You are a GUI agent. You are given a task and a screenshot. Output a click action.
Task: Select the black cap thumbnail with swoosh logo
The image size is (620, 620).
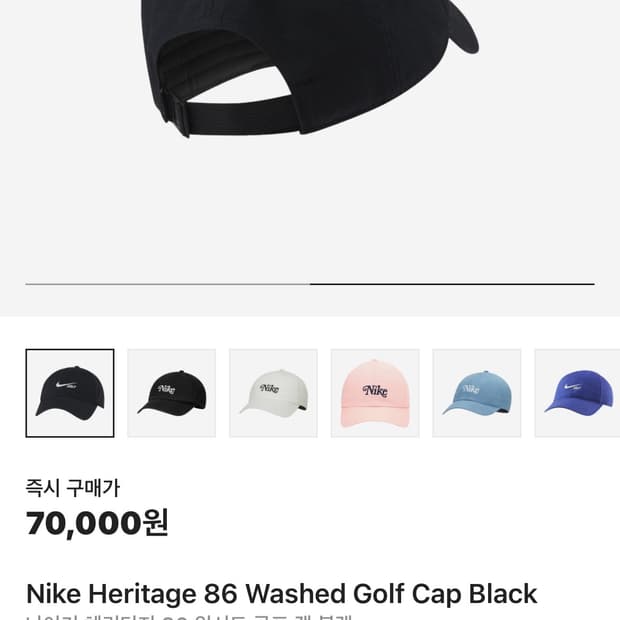(x=70, y=393)
